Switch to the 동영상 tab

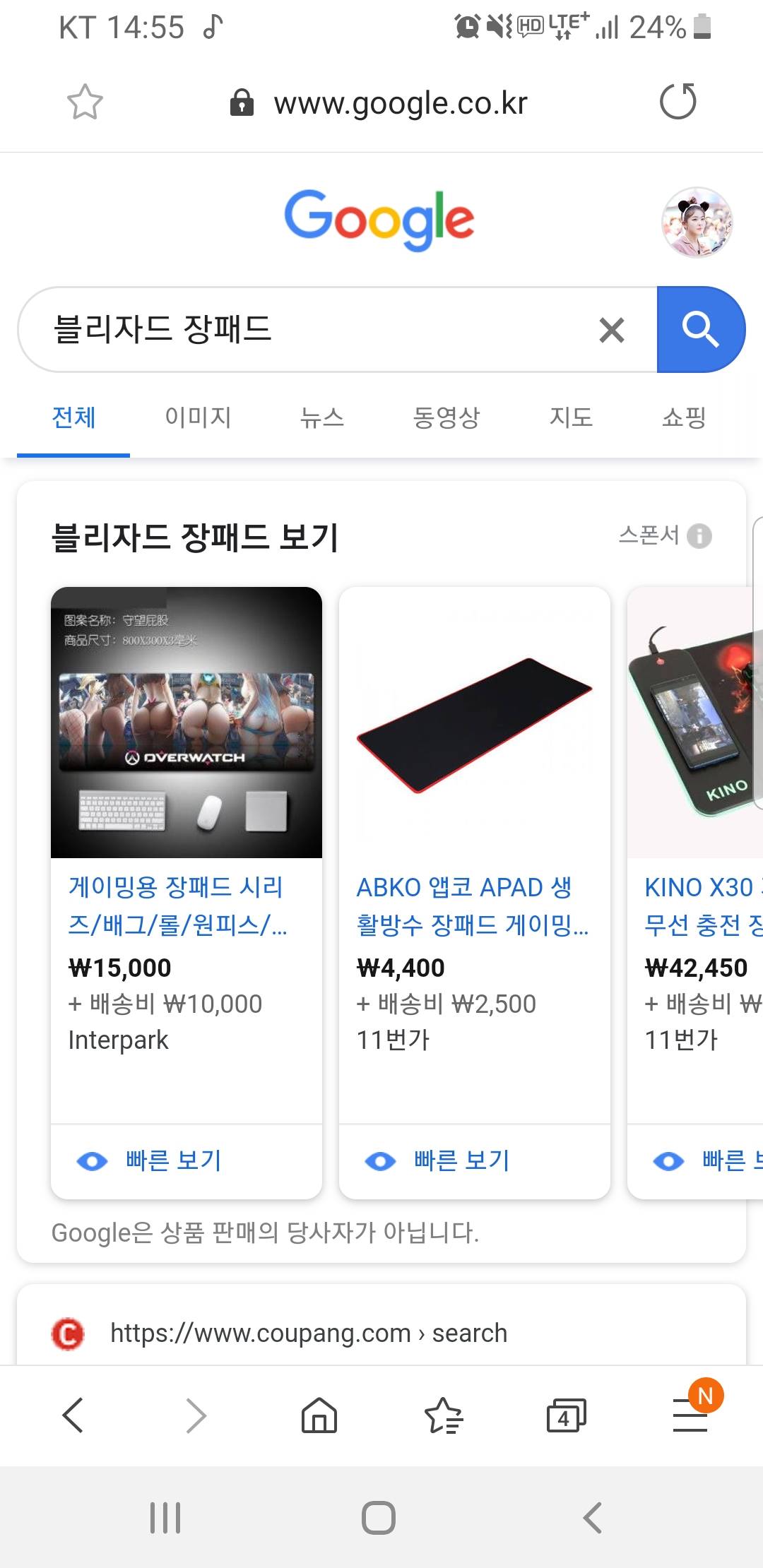(446, 417)
